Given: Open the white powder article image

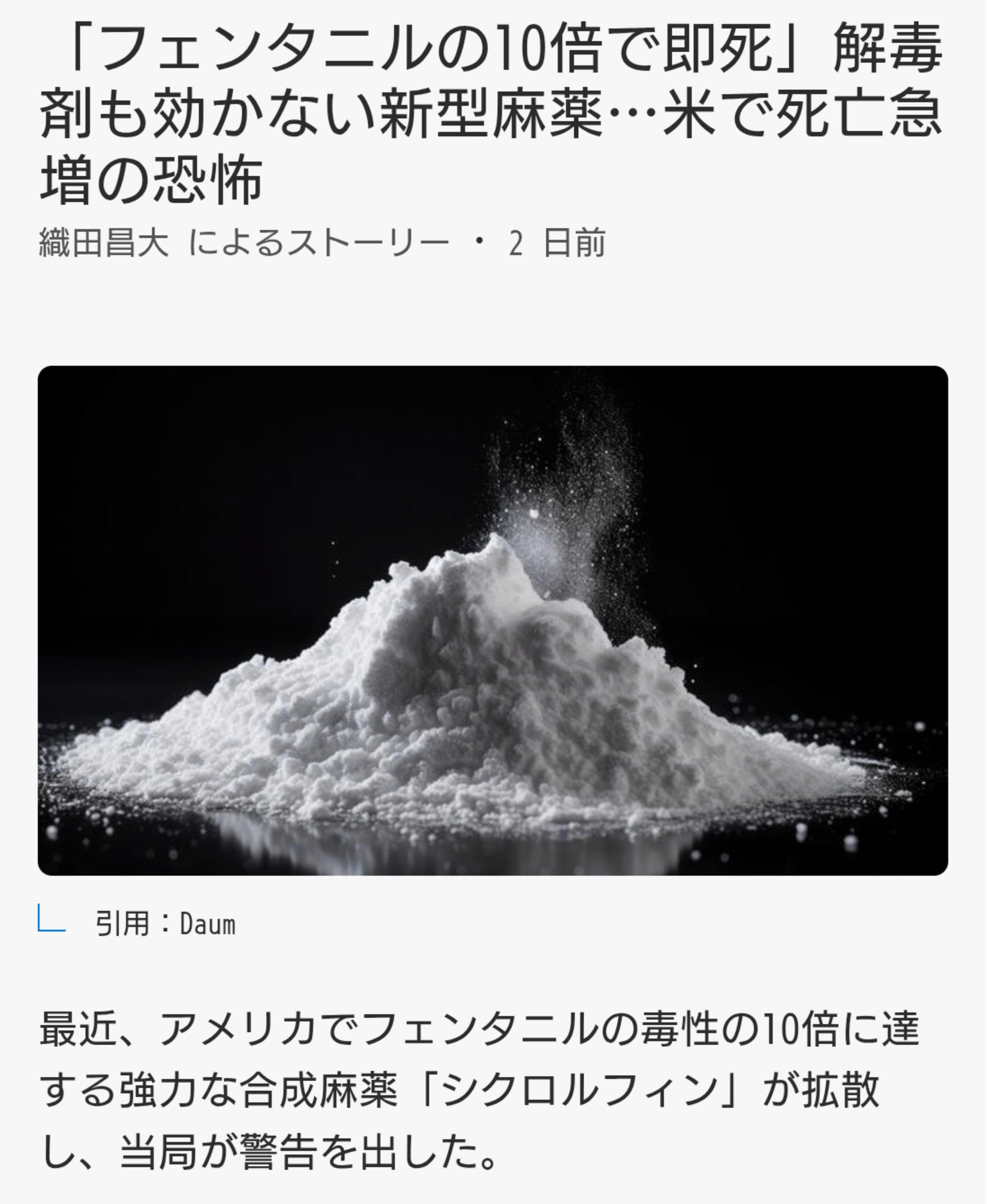Looking at the screenshot, I should tap(492, 620).
